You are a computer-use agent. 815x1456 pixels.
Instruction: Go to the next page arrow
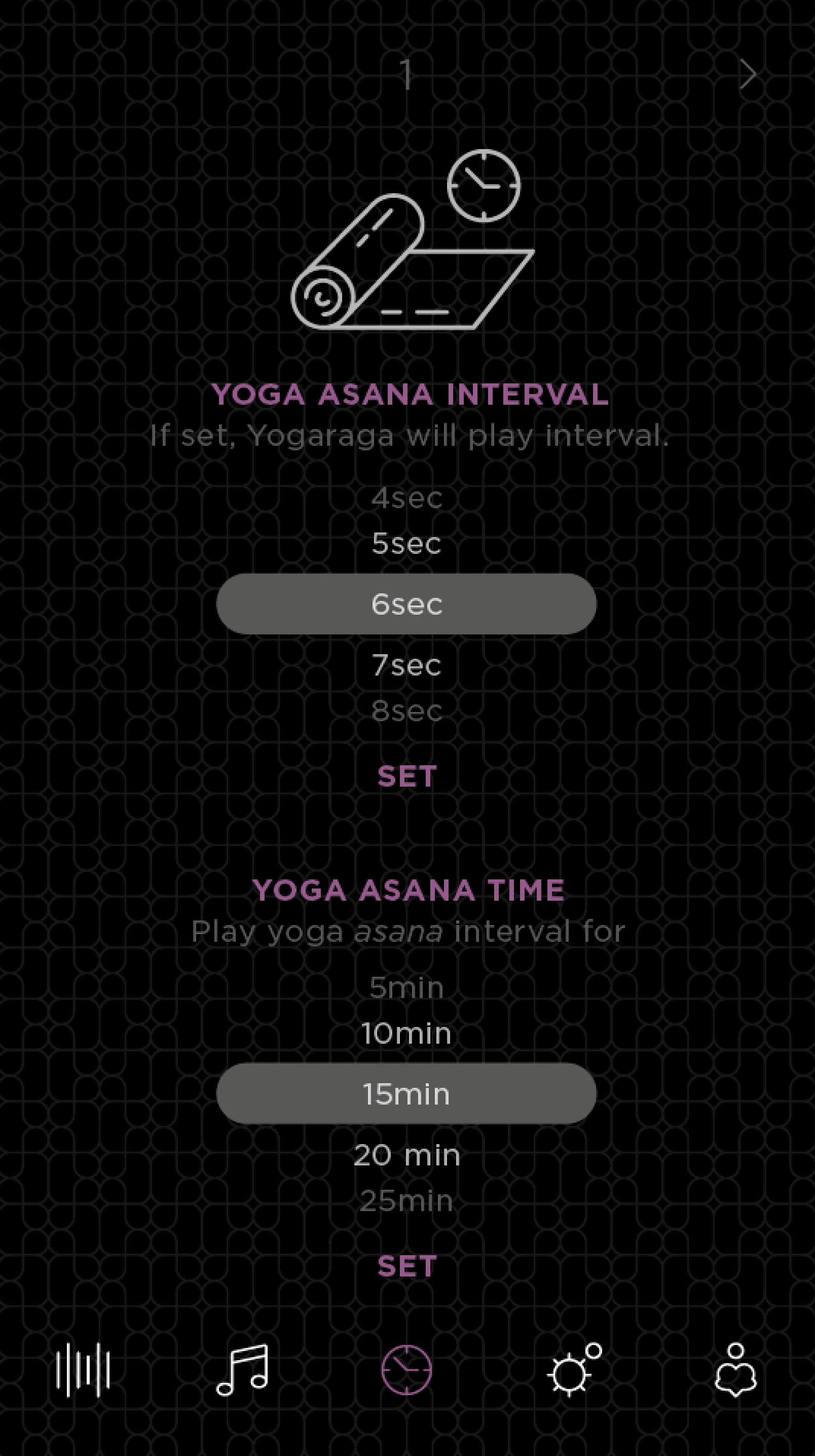748,75
